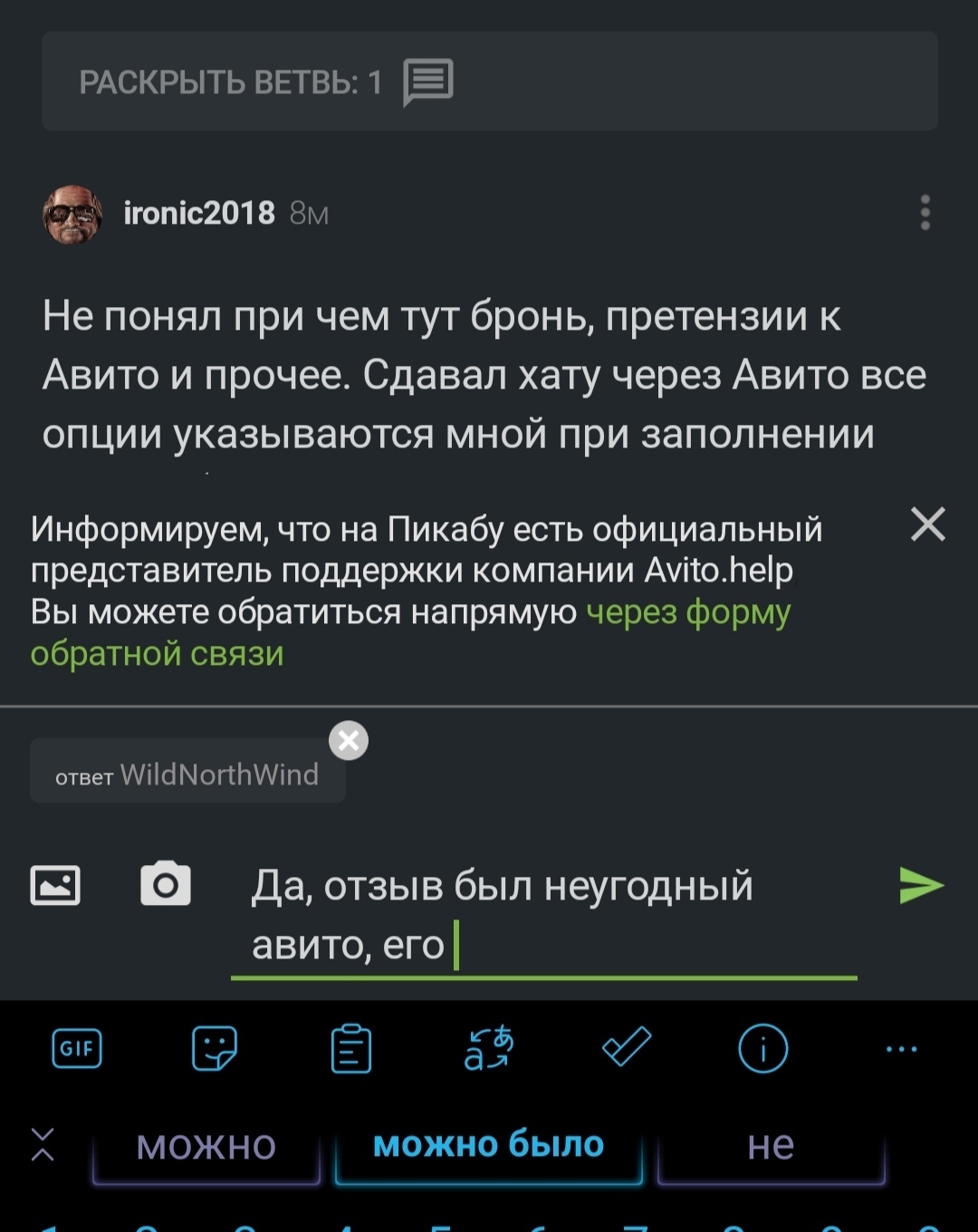Open ironic2018's profile avatar
This screenshot has height=1232, width=978.
click(x=72, y=214)
